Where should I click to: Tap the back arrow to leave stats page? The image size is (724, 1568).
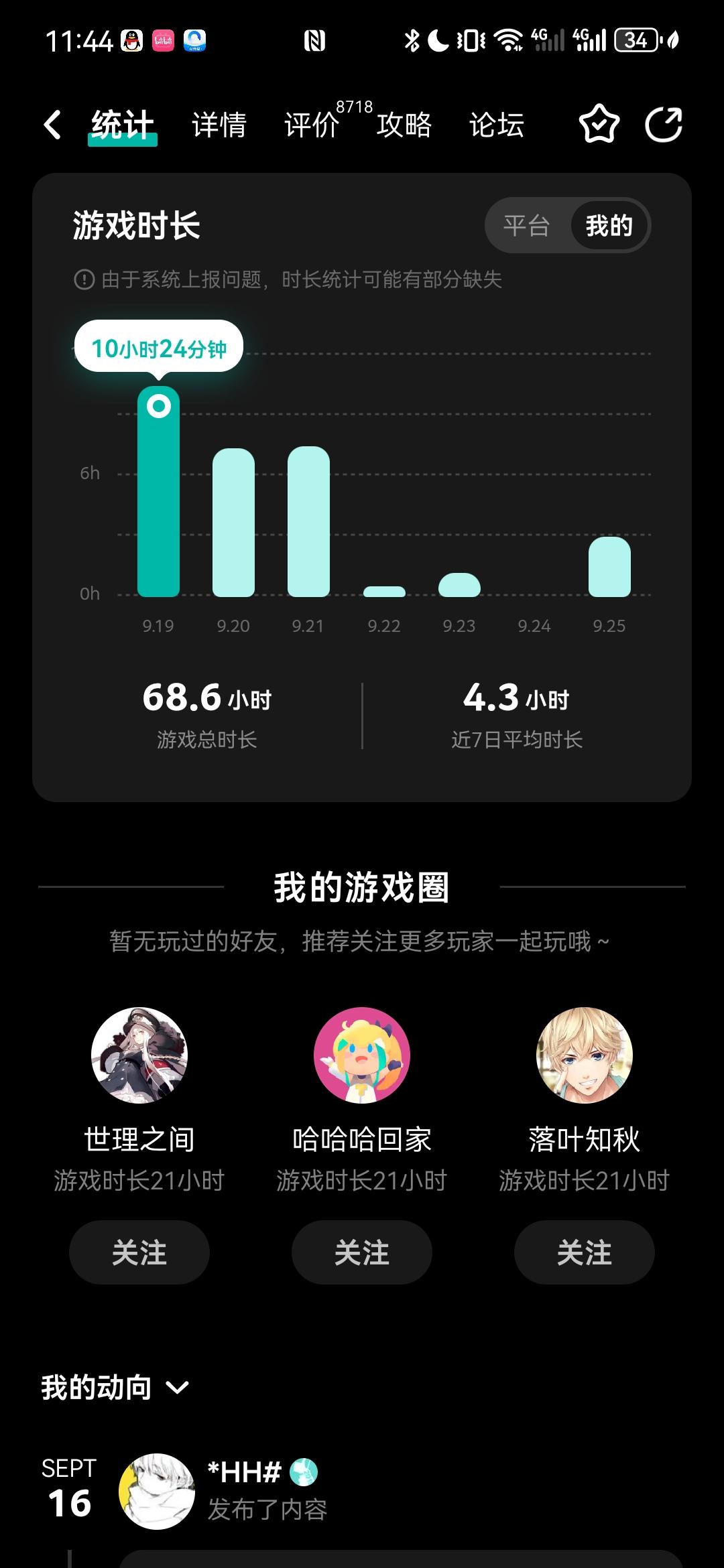pos(52,125)
